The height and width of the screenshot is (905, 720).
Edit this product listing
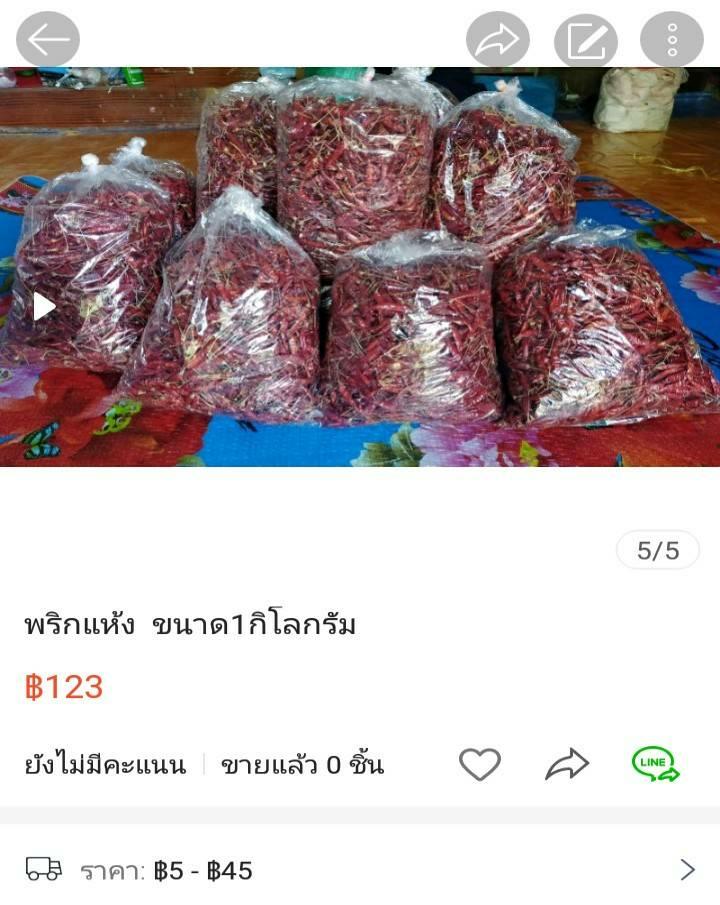(x=585, y=40)
